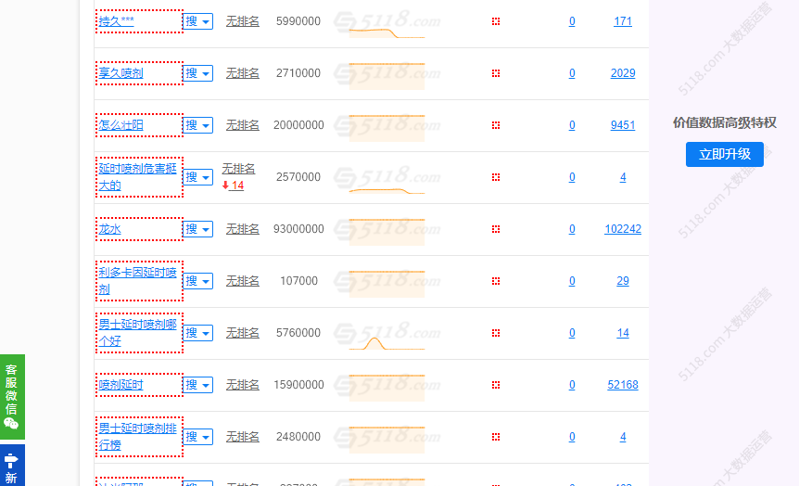This screenshot has width=799, height=486.
Task: Click 无排名 in the 怎么壮阳 row
Action: [x=242, y=125]
